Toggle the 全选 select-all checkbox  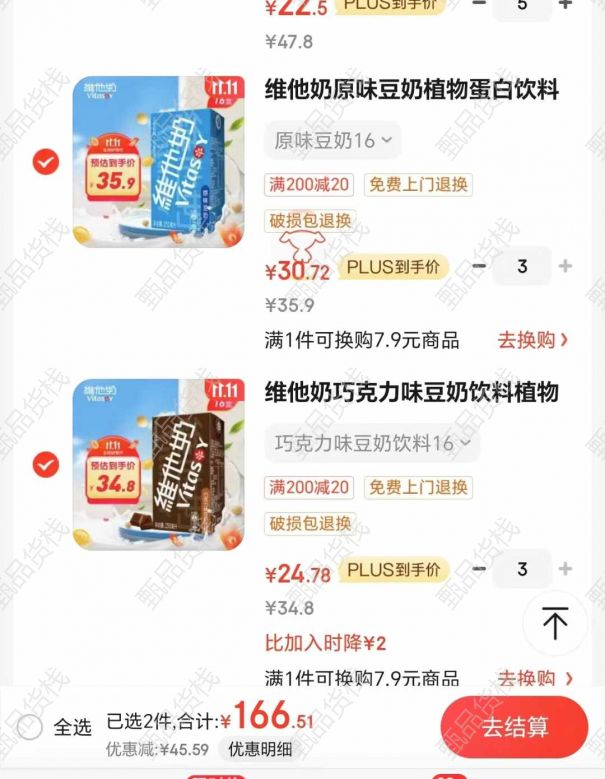tap(30, 727)
